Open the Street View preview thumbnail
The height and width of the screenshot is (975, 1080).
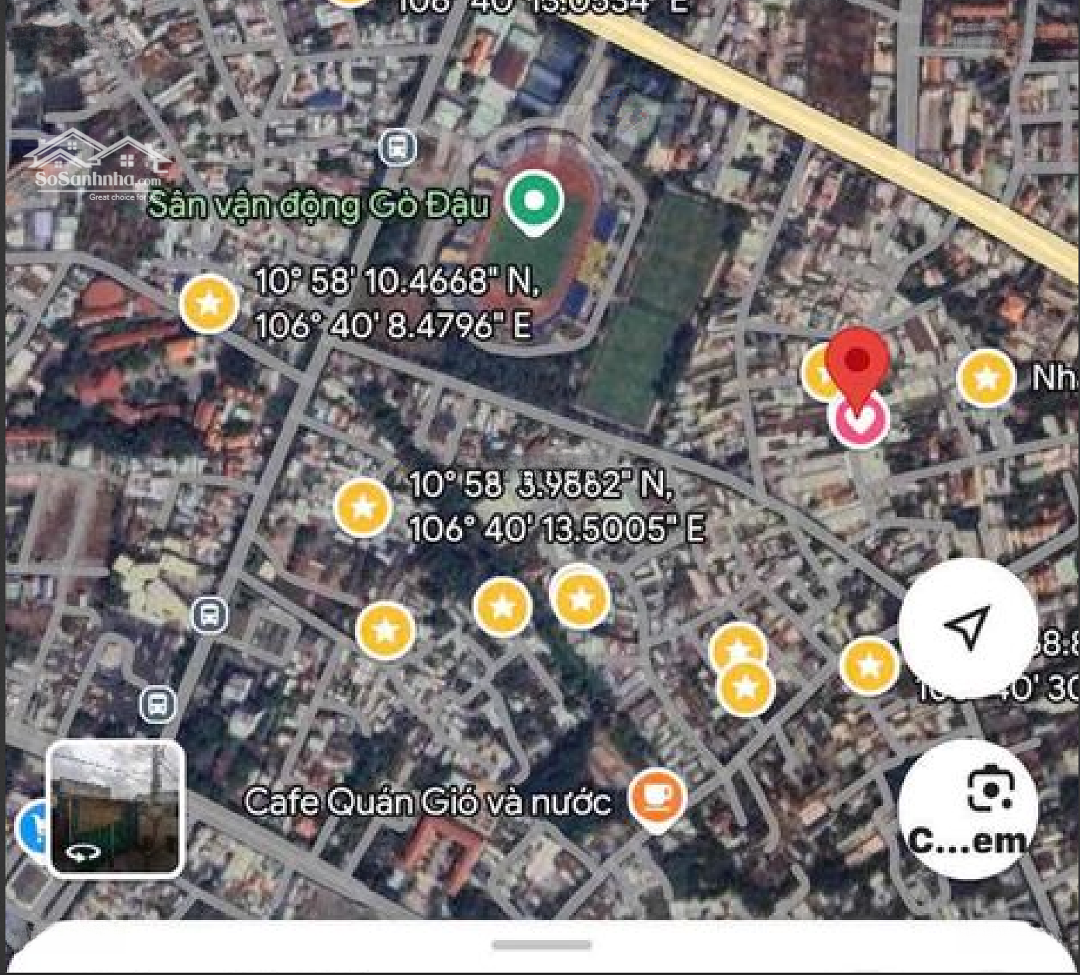point(116,808)
